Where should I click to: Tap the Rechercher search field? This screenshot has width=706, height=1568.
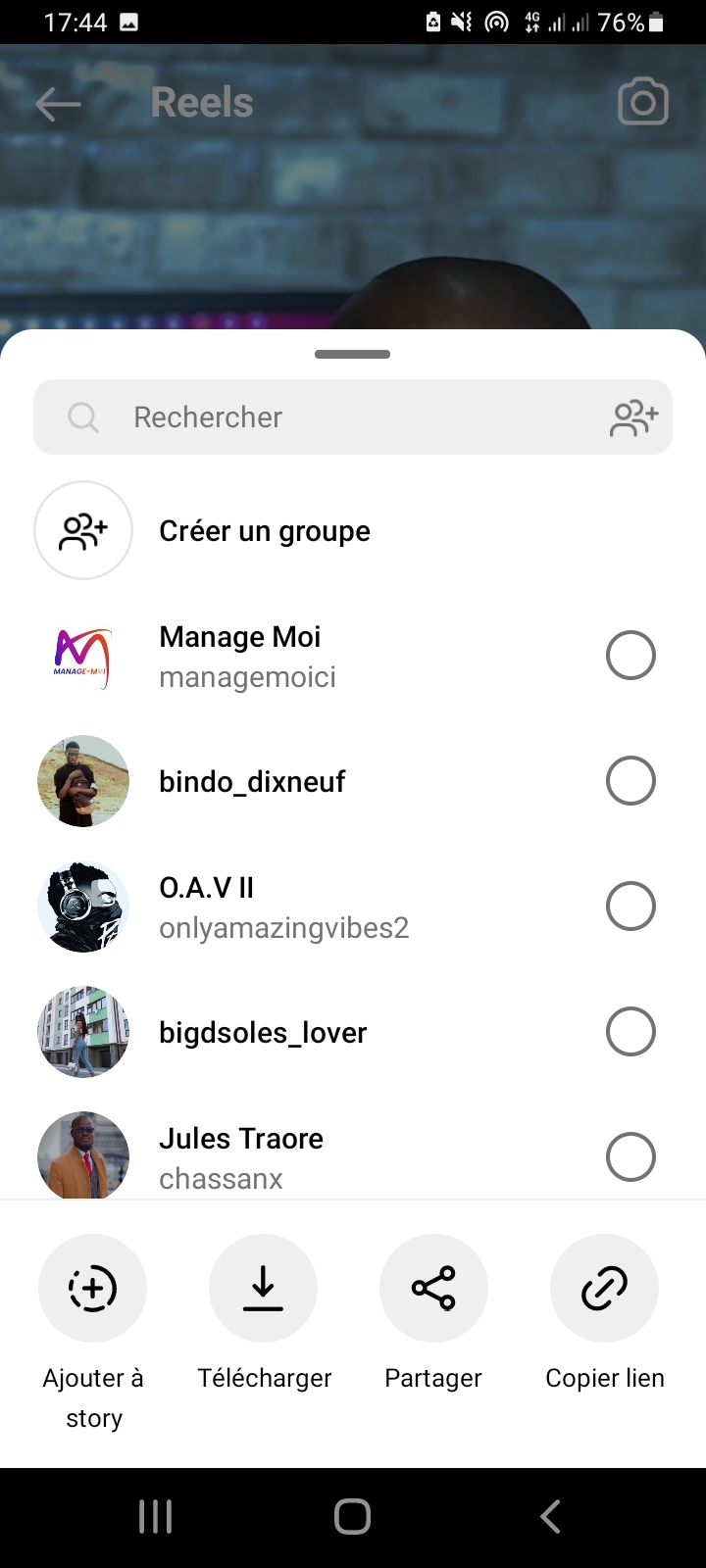(333, 417)
